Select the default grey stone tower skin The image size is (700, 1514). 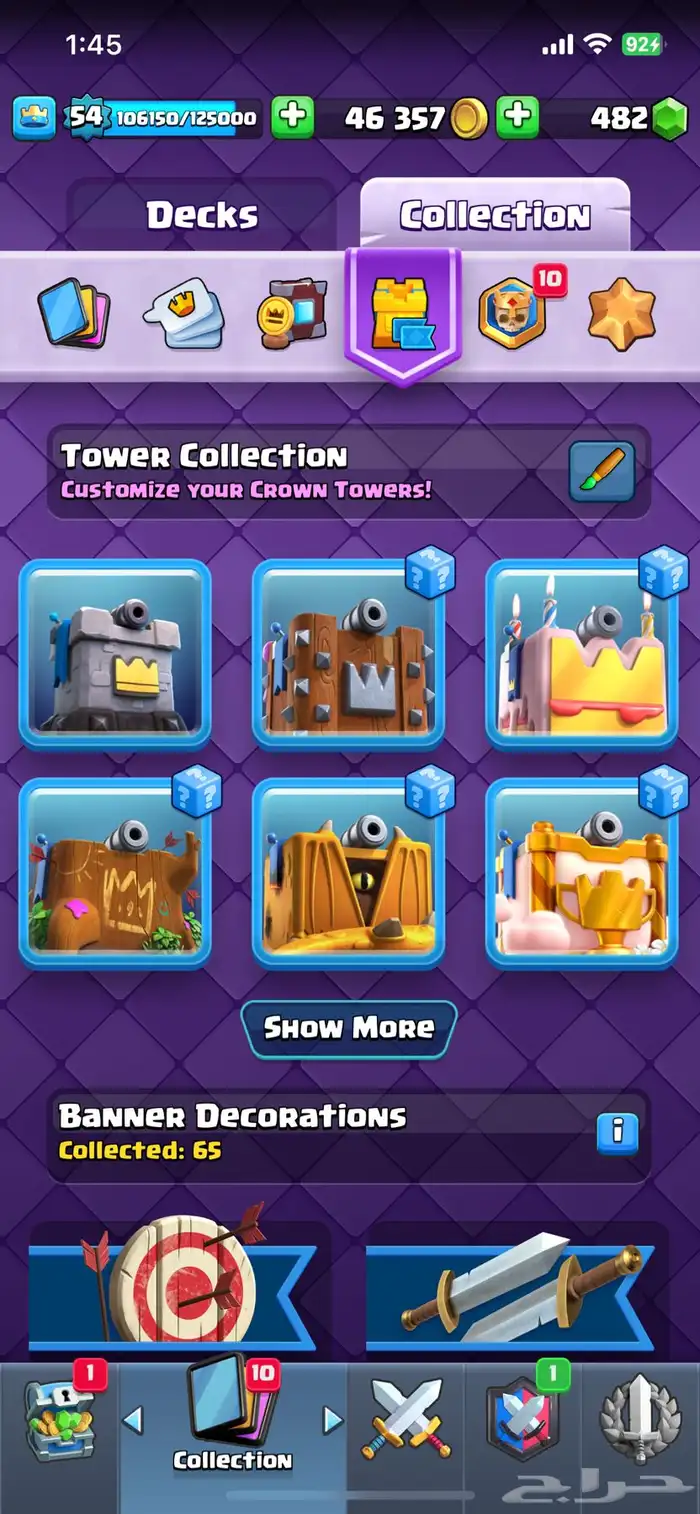115,654
